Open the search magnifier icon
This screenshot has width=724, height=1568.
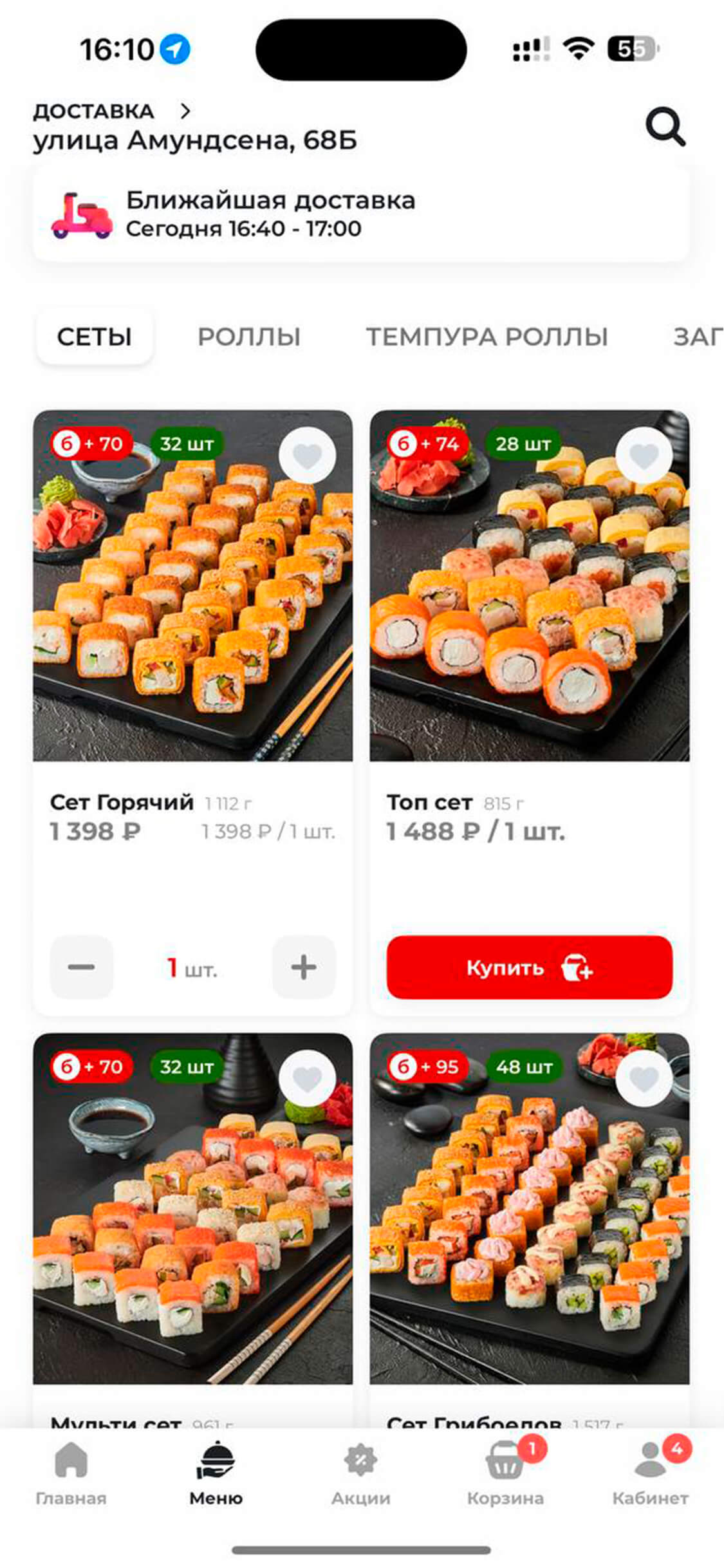(x=665, y=127)
